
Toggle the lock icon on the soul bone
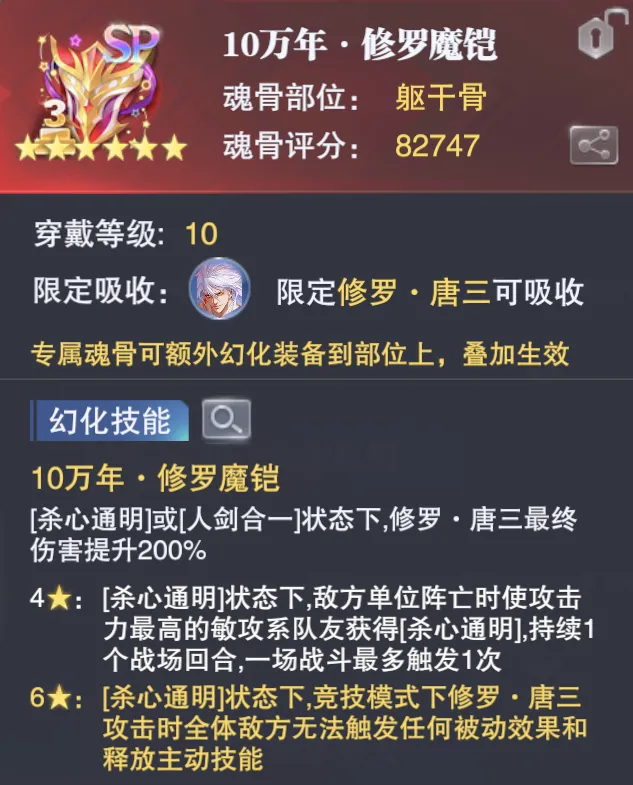pyautogui.click(x=595, y=38)
